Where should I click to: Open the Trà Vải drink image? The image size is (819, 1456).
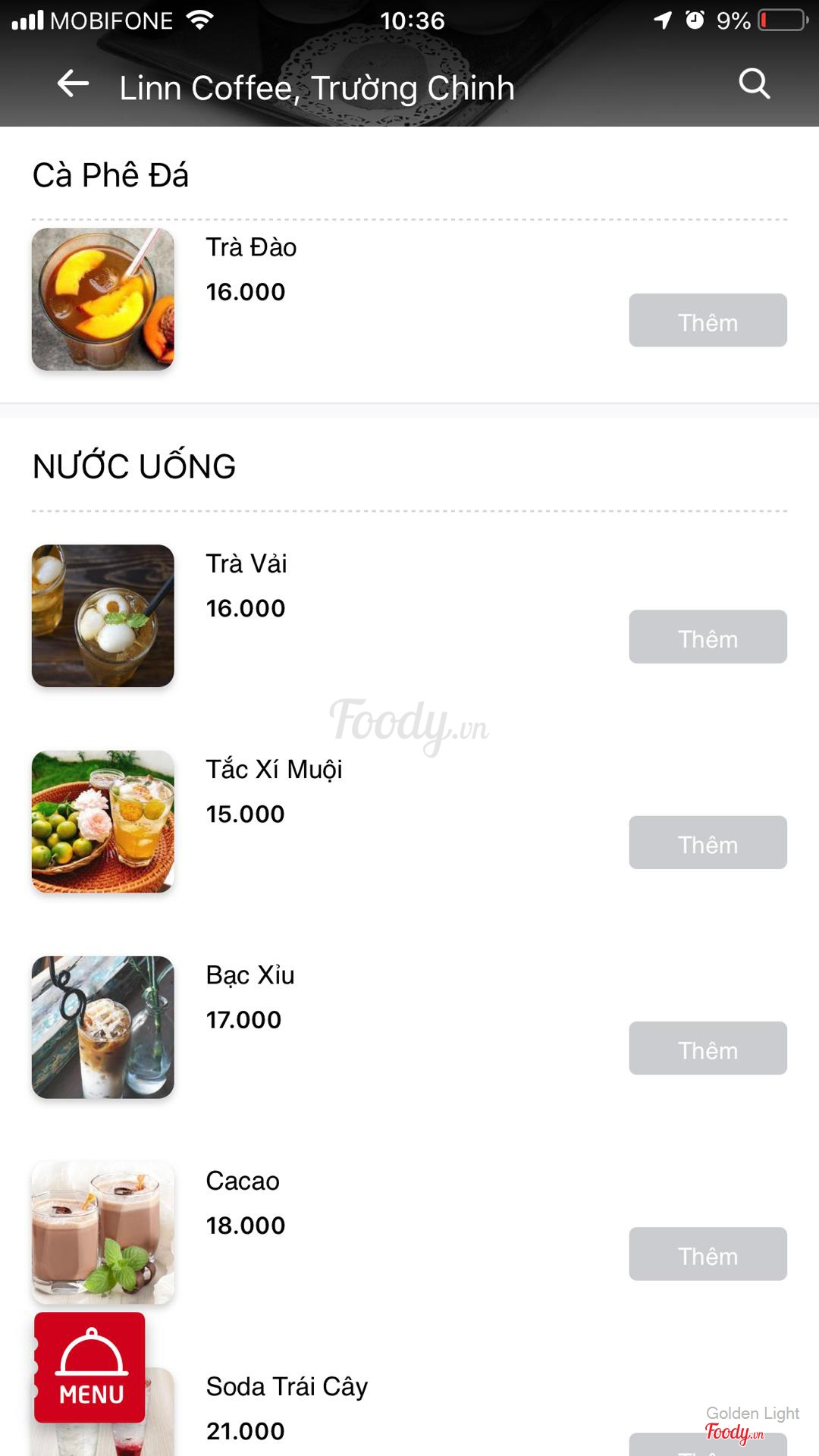[x=103, y=616]
